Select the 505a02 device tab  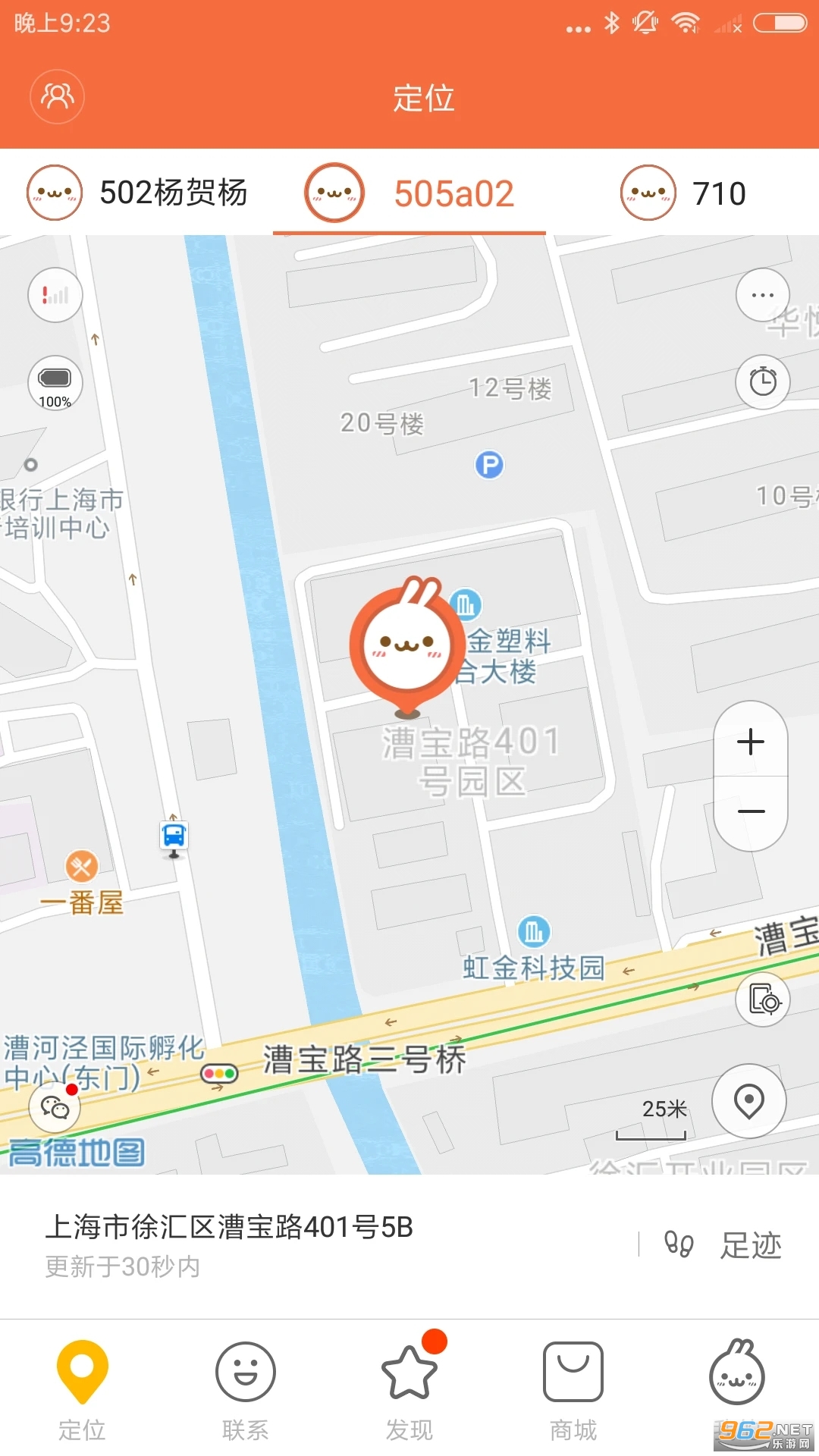(x=409, y=193)
